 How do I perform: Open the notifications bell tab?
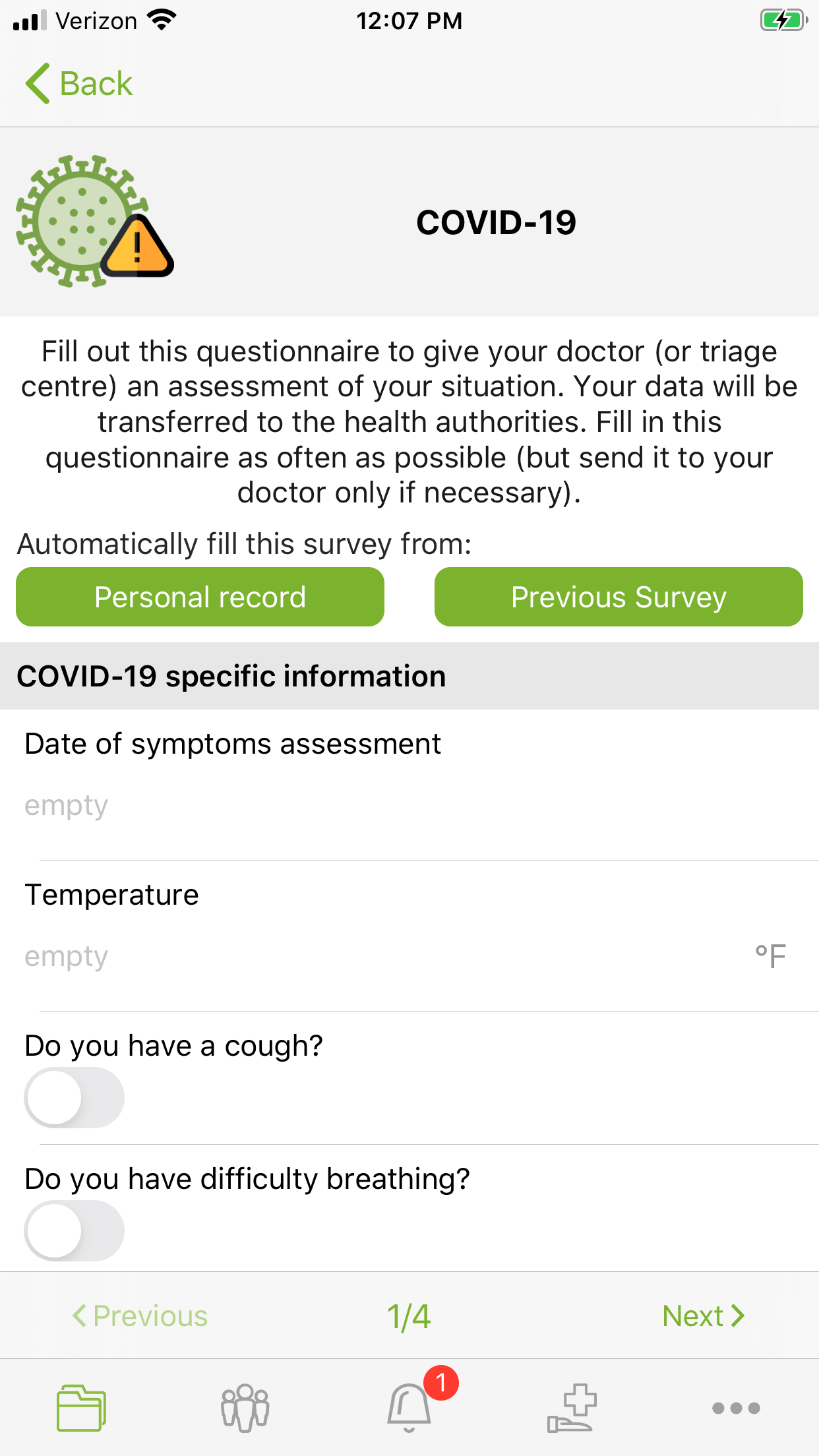click(x=409, y=1408)
